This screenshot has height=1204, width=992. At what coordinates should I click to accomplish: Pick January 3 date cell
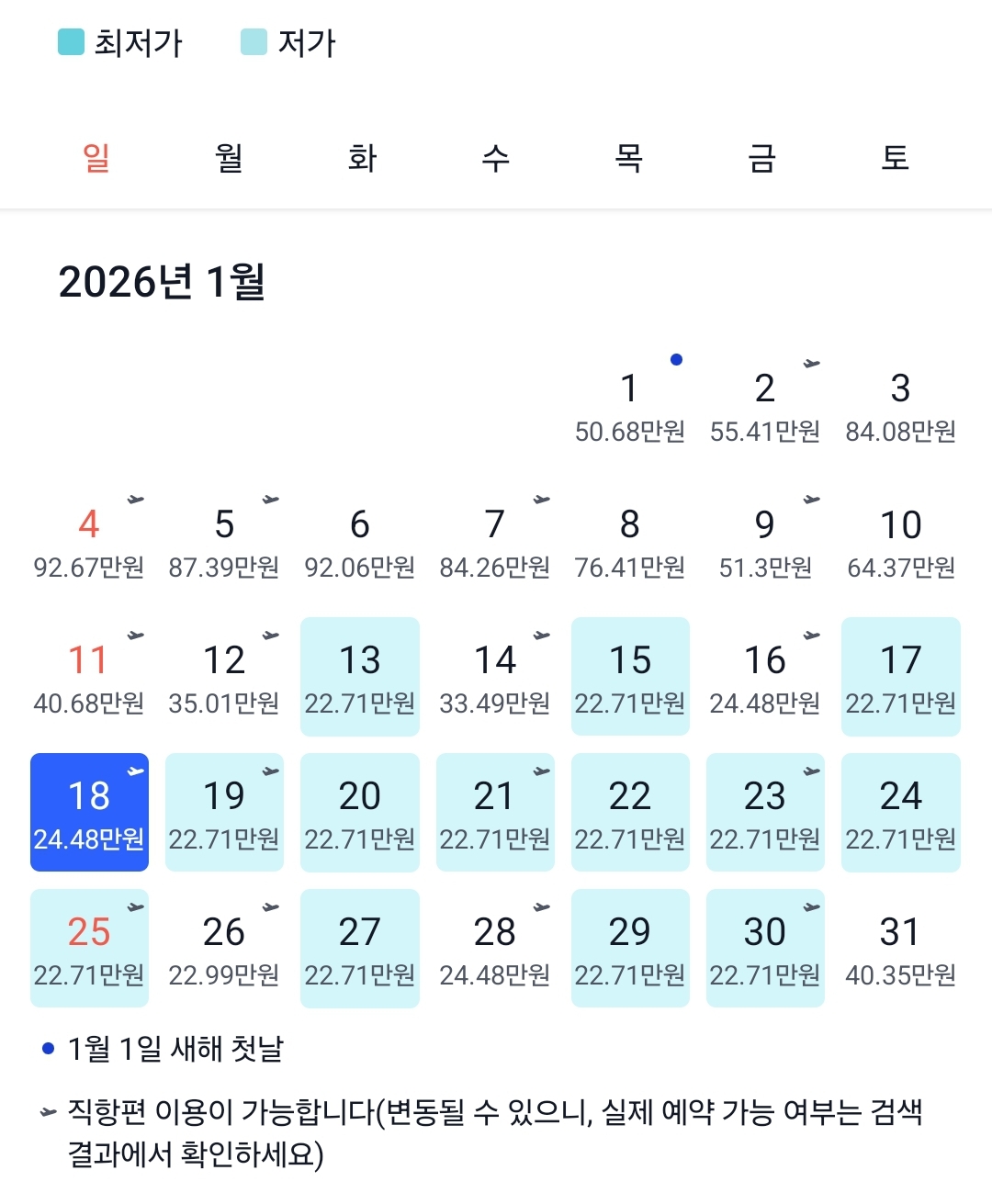point(900,405)
